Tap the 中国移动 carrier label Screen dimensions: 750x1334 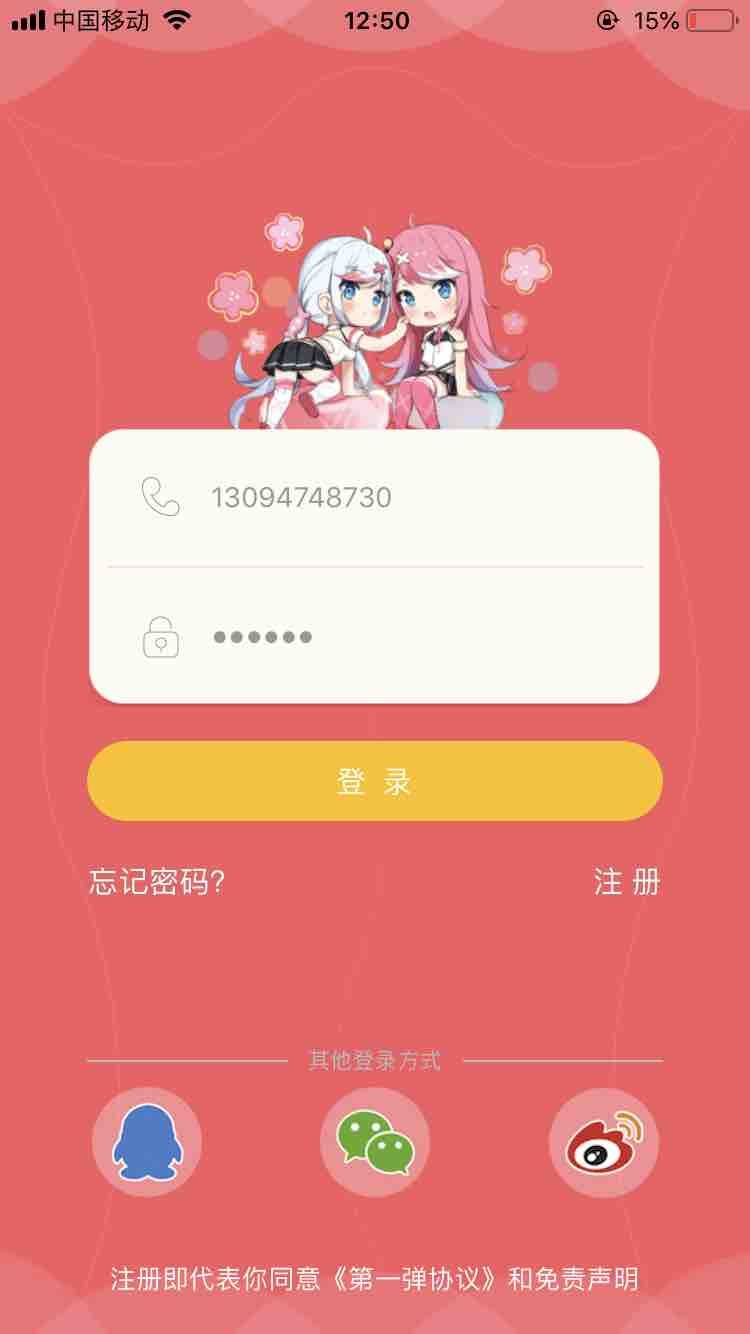(x=103, y=20)
